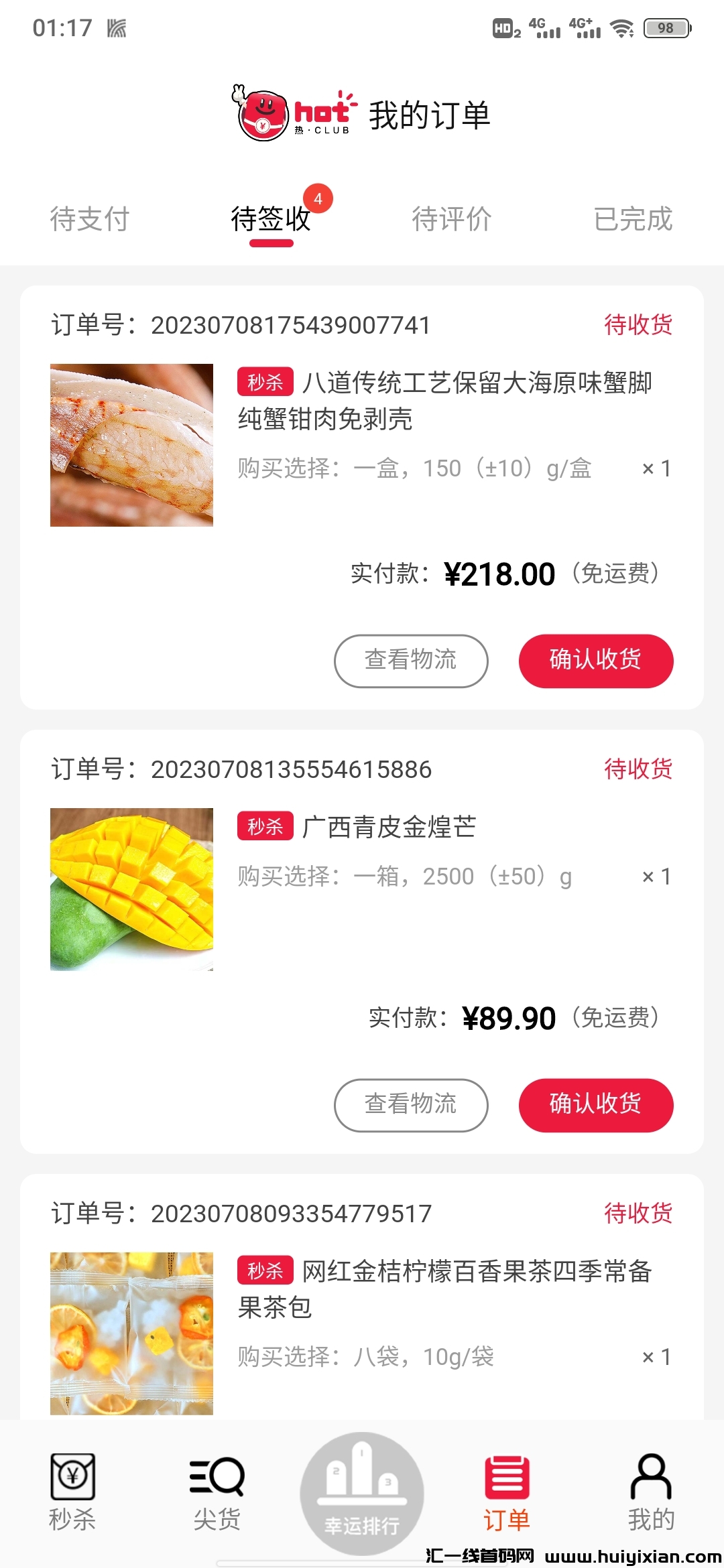Switch to the 待支付 tab
This screenshot has height=1568, width=724.
[x=90, y=218]
